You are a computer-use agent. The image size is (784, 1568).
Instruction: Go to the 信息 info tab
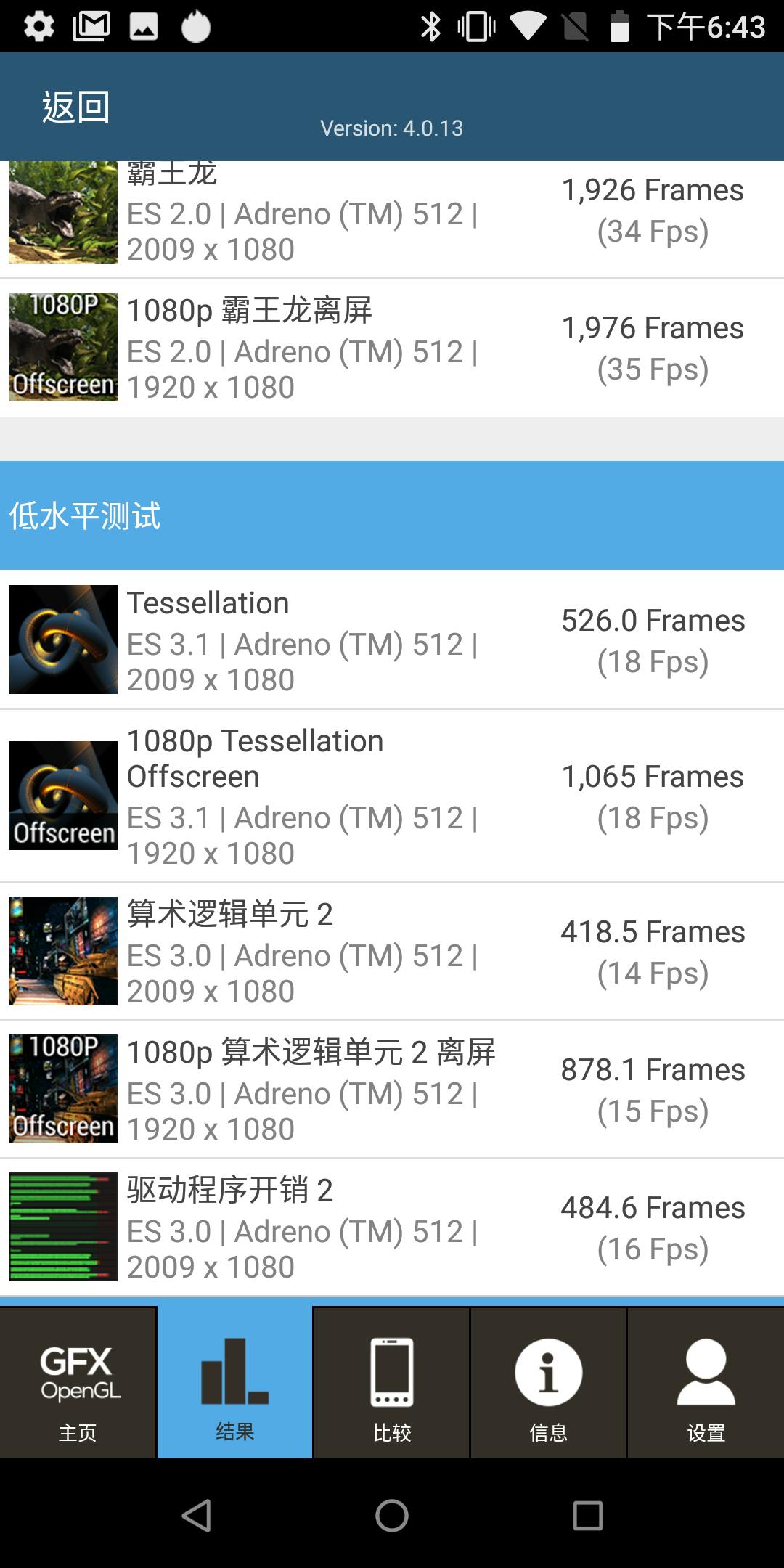pyautogui.click(x=549, y=1383)
